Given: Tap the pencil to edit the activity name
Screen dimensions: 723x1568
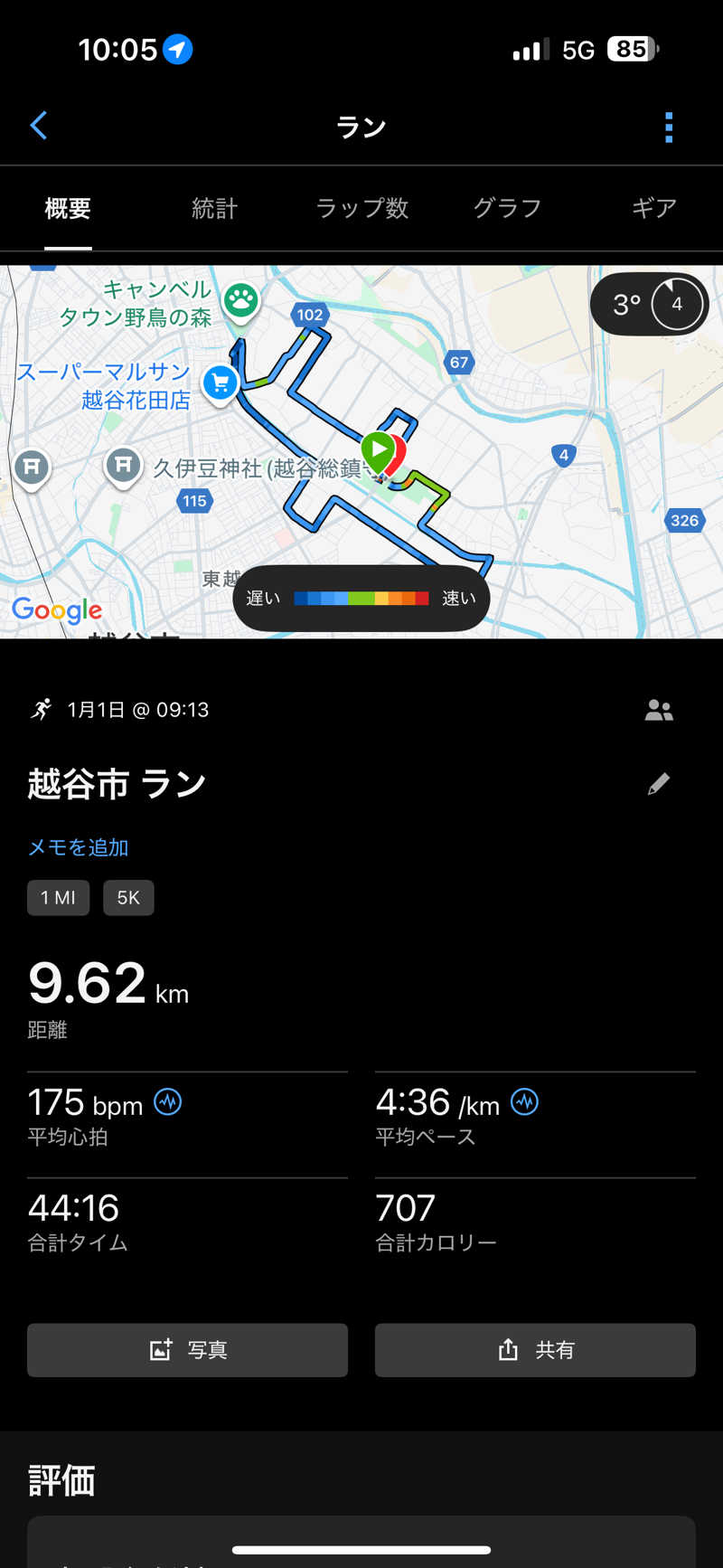Looking at the screenshot, I should 659,783.
